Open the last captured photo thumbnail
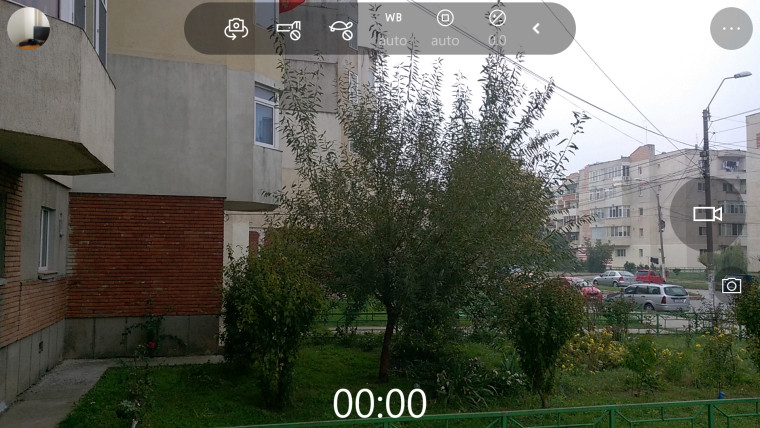Image resolution: width=760 pixels, height=428 pixels. [x=29, y=28]
